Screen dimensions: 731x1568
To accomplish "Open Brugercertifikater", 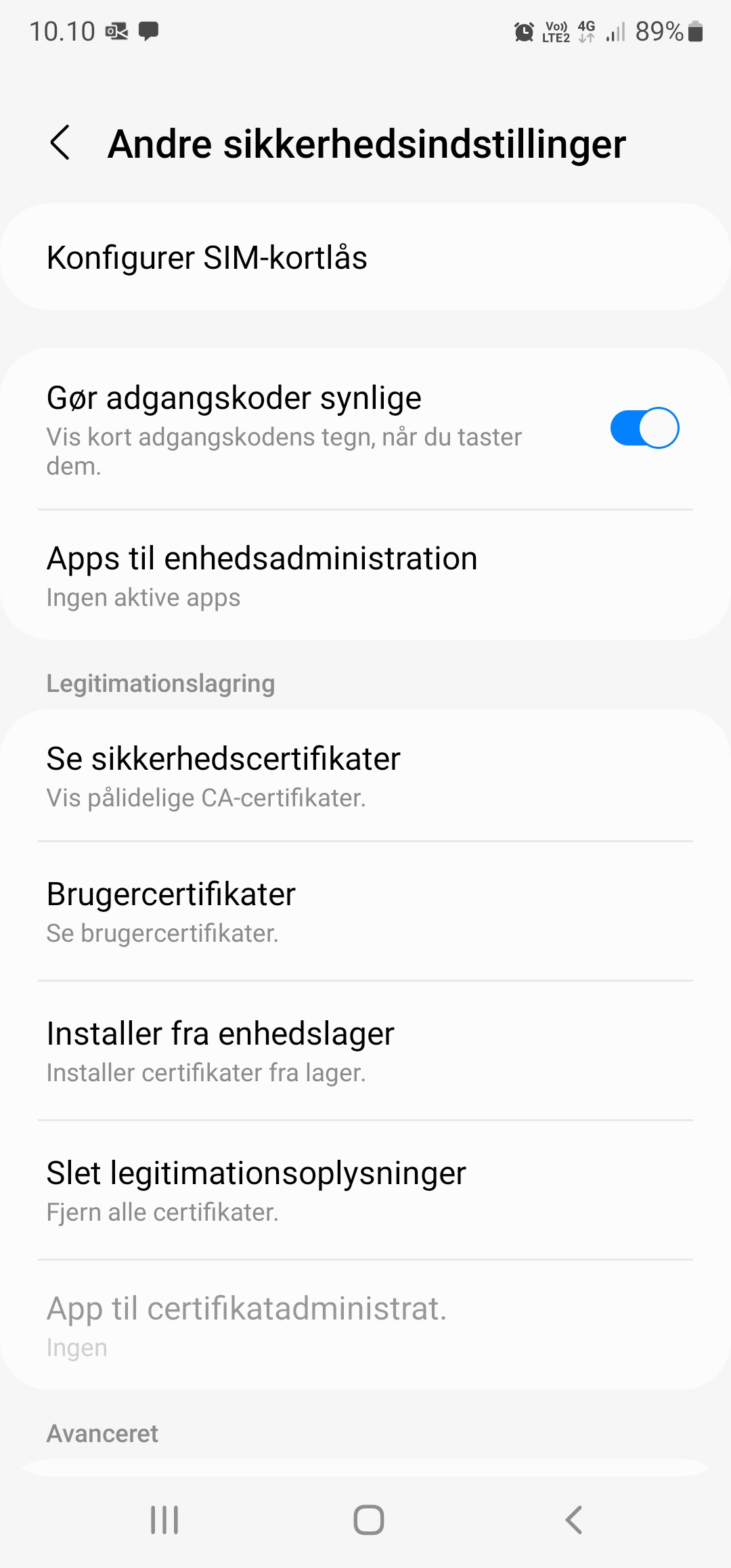I will (x=365, y=911).
